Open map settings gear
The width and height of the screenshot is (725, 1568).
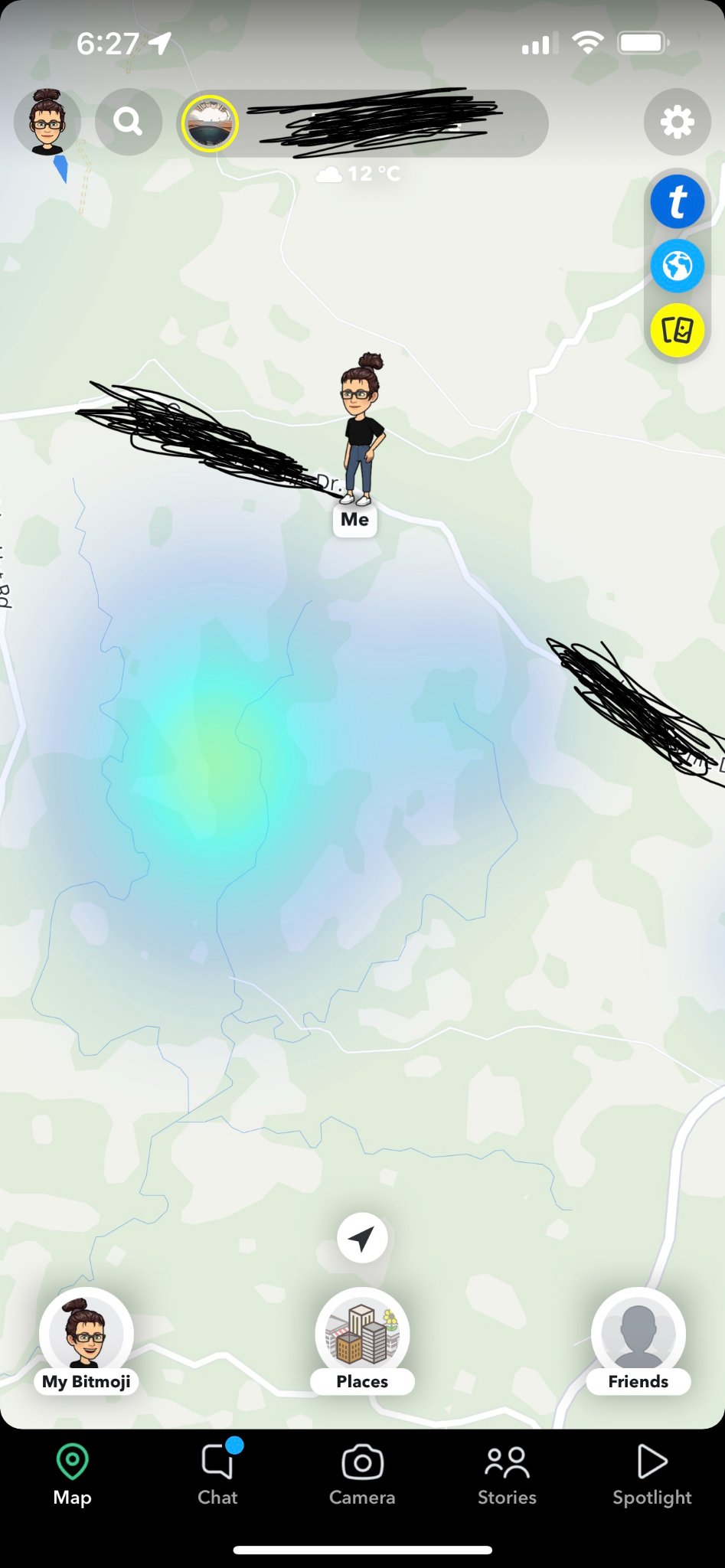tap(677, 122)
